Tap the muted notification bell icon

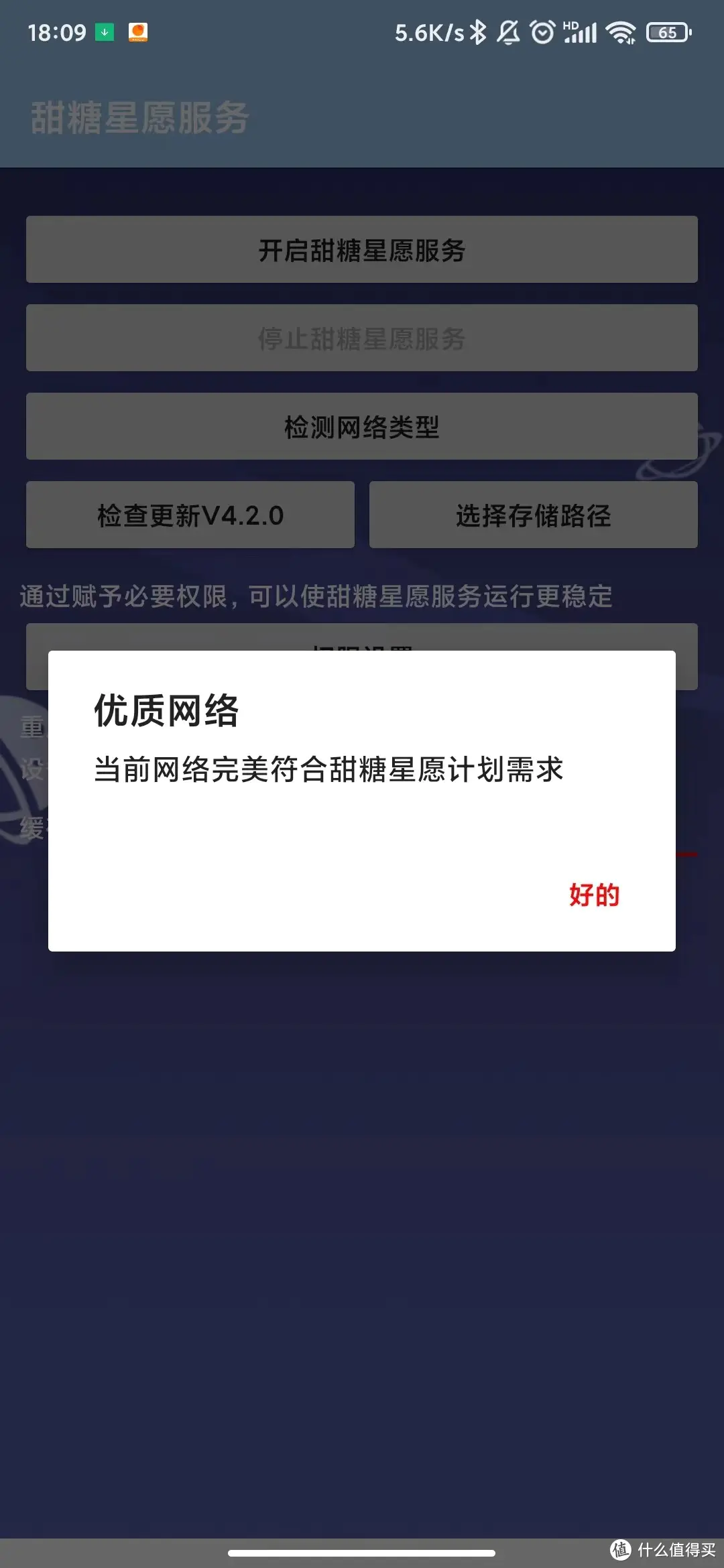tap(507, 30)
